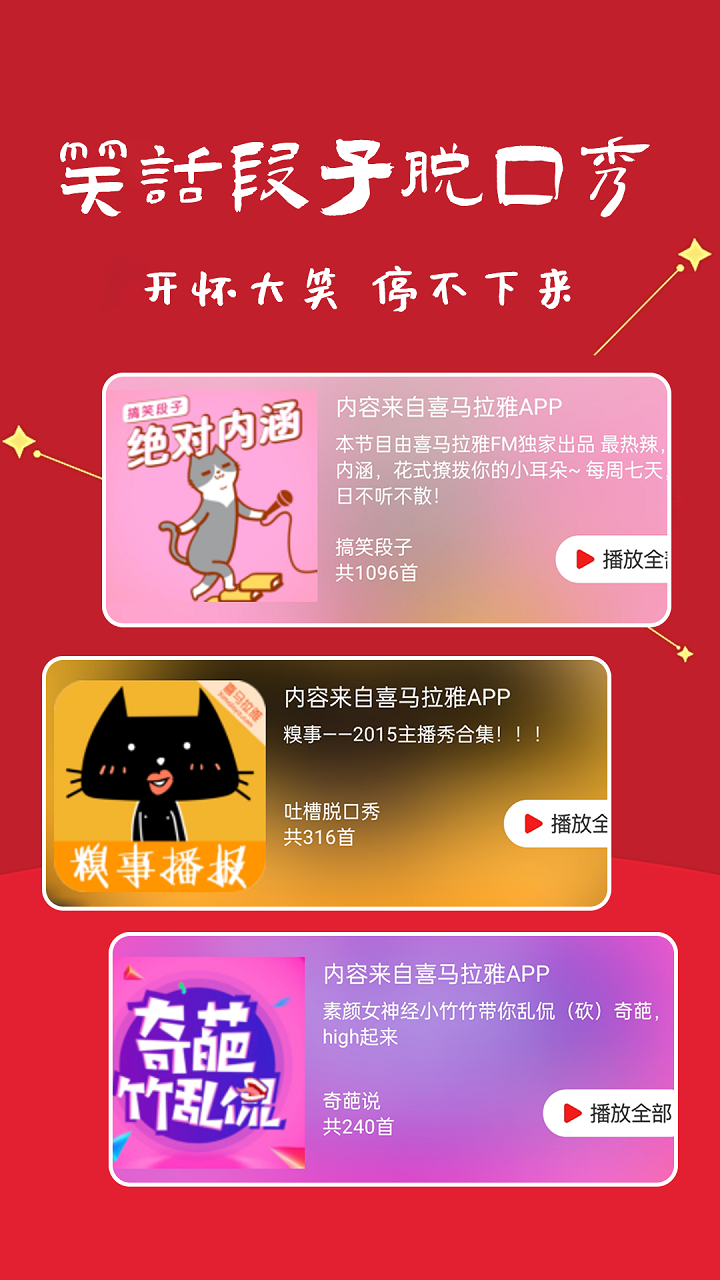Click the play icon on 搞笑段子 card
This screenshot has height=1280, width=720.
[585, 559]
